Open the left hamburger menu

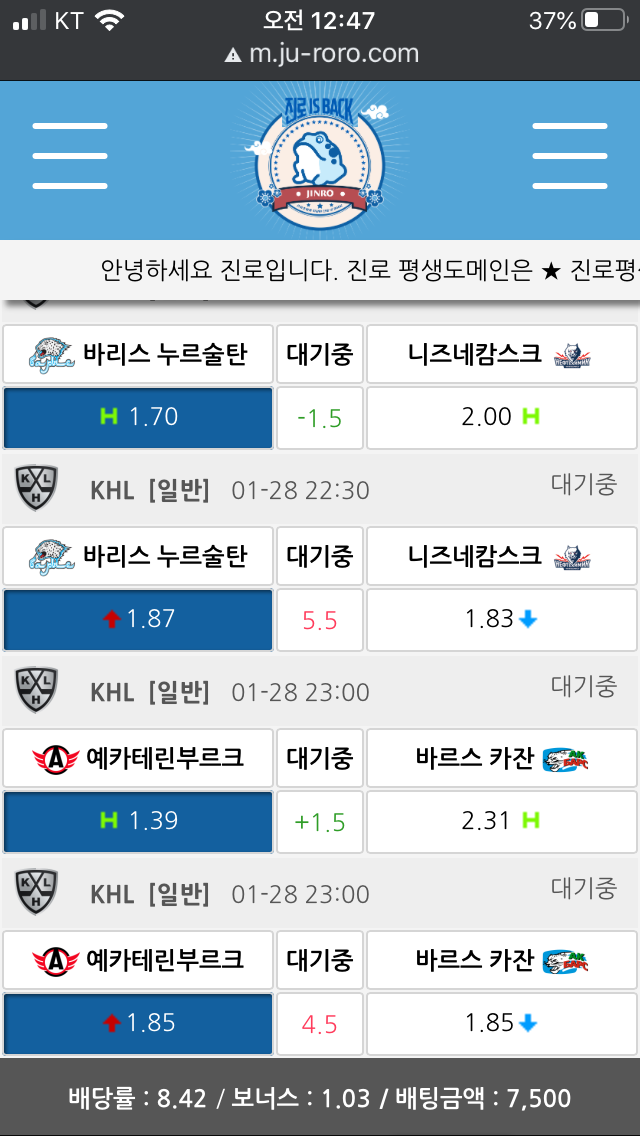pyautogui.click(x=69, y=156)
